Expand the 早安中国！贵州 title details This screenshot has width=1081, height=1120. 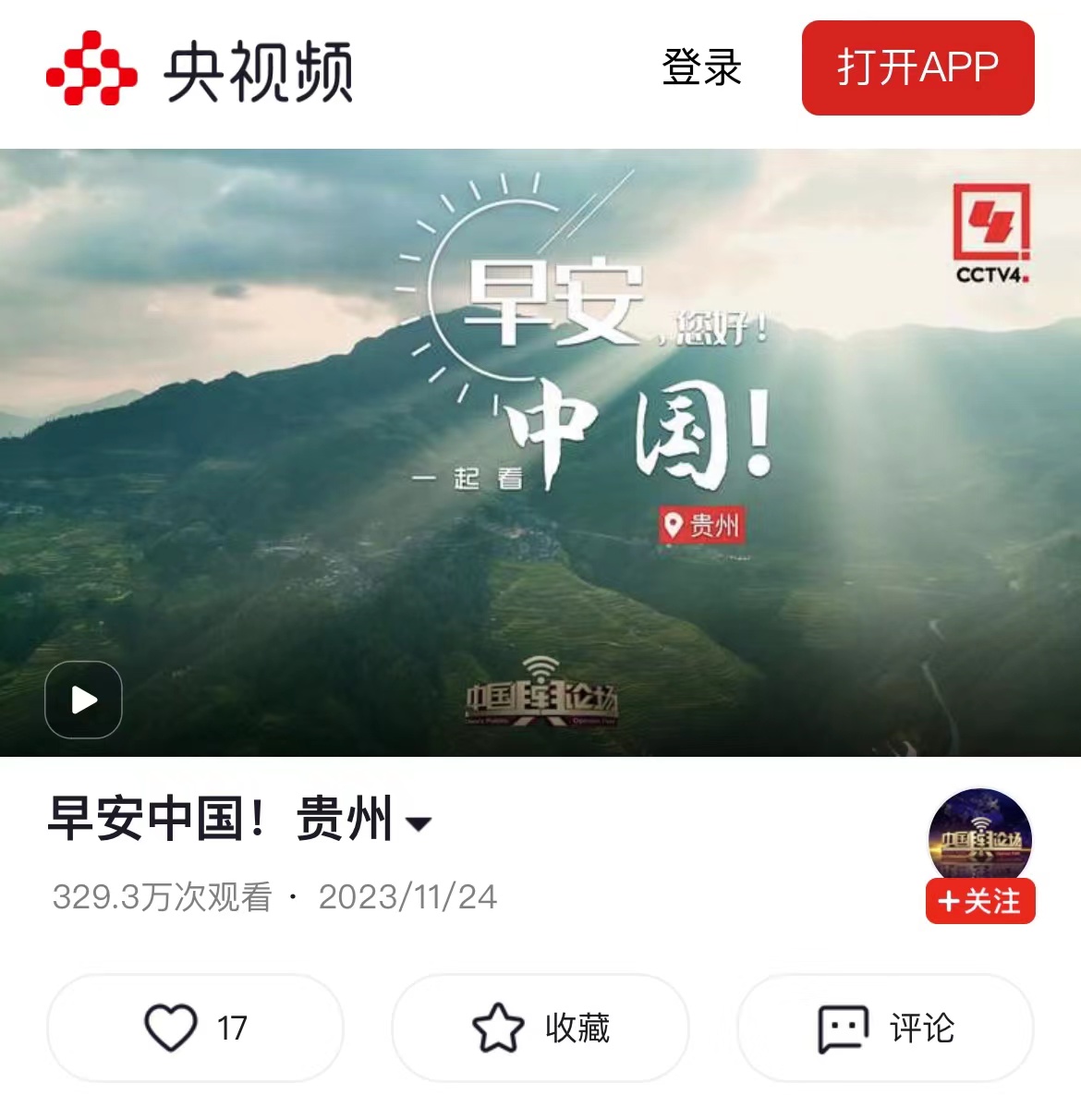click(419, 822)
